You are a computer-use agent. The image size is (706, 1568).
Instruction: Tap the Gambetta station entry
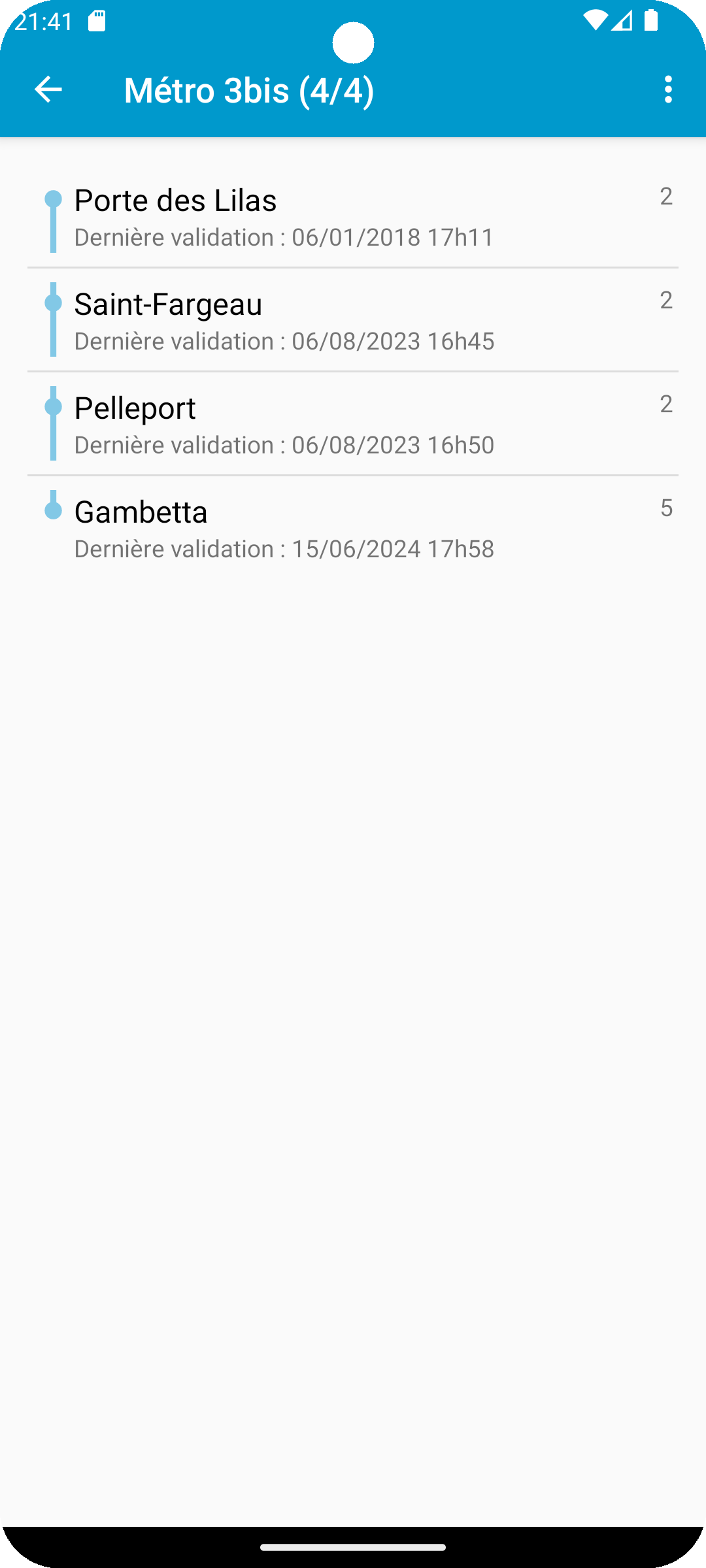click(353, 529)
